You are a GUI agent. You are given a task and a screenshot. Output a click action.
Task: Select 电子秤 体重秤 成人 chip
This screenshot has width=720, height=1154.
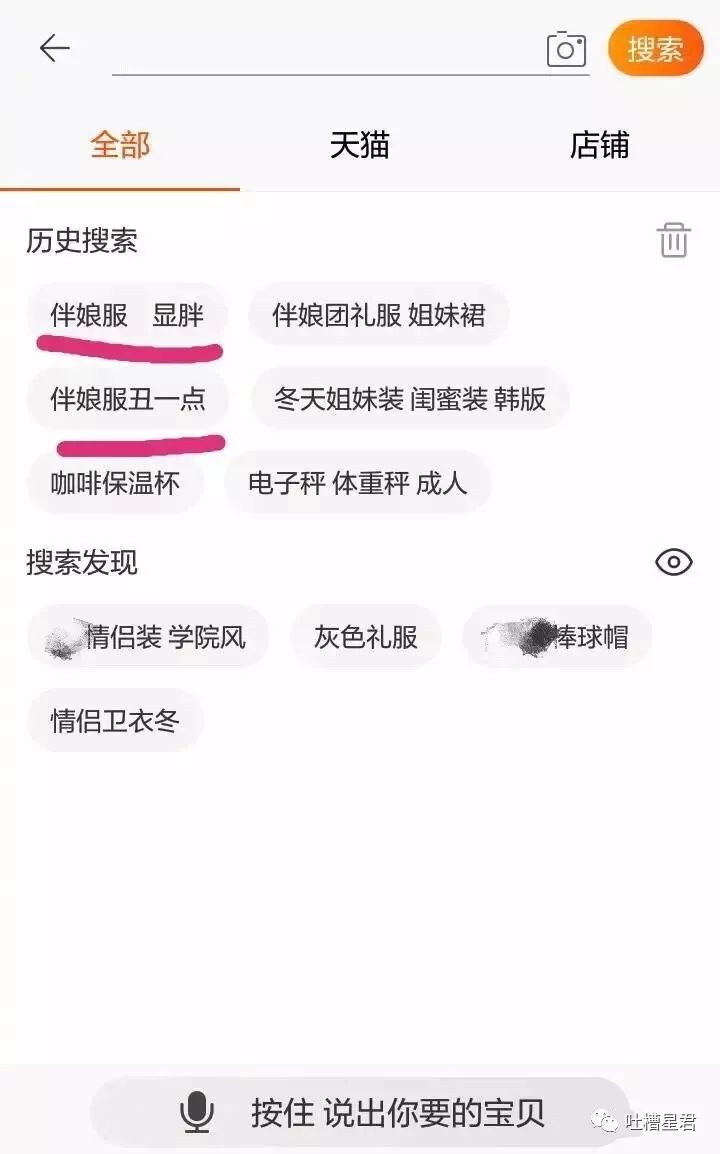tap(358, 483)
